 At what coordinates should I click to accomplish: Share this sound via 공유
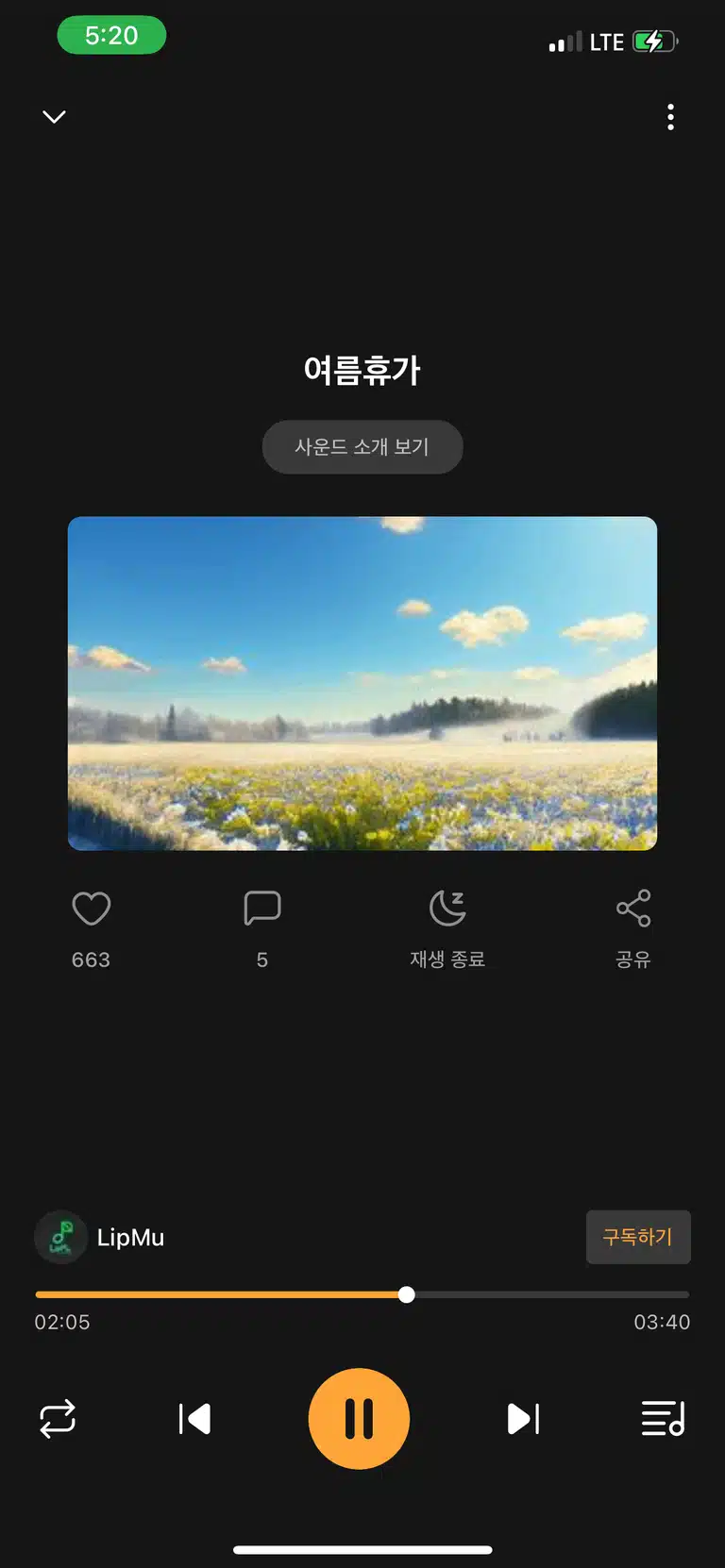633,909
